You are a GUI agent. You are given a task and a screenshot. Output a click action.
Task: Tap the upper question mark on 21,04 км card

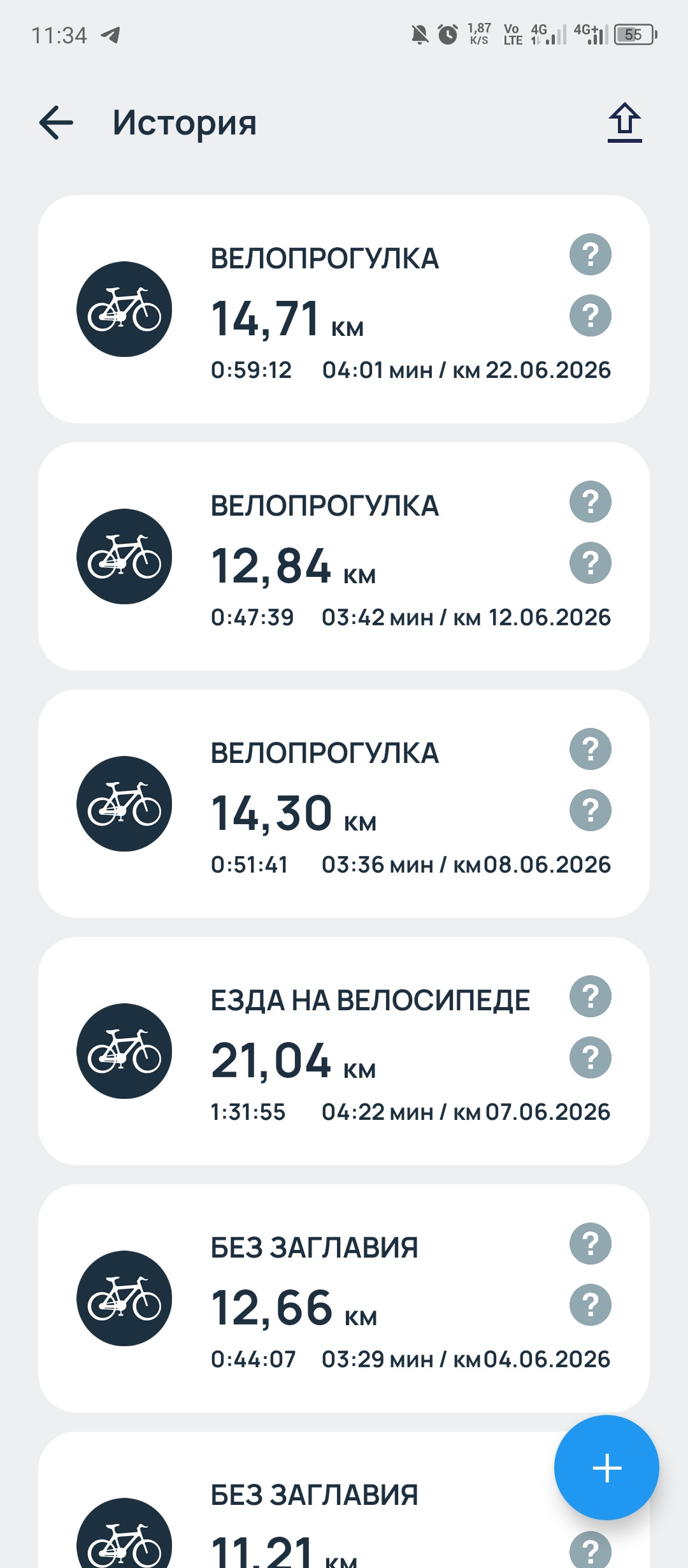(x=591, y=996)
